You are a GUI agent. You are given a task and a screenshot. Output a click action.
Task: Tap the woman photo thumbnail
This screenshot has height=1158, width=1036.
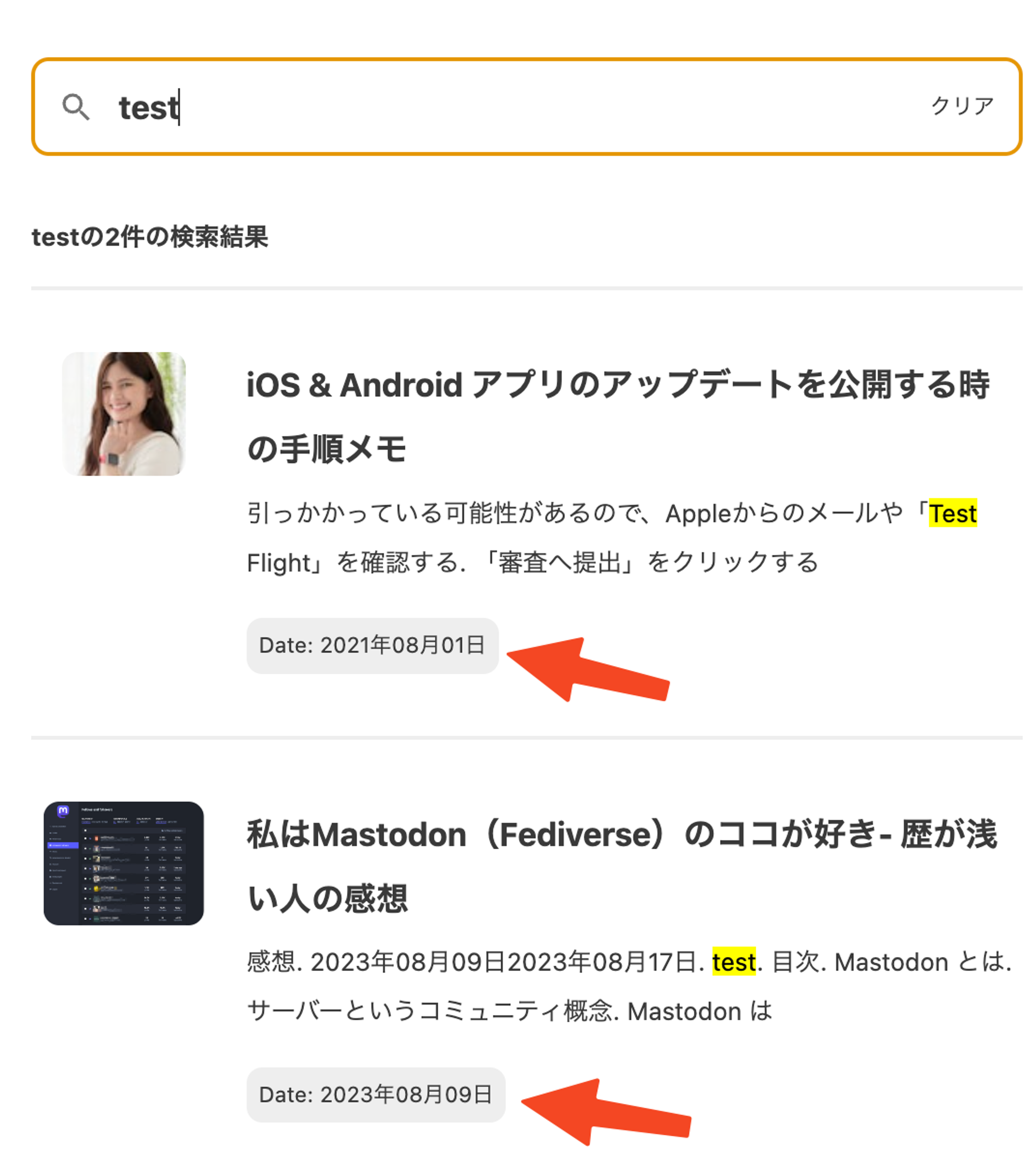(x=124, y=414)
